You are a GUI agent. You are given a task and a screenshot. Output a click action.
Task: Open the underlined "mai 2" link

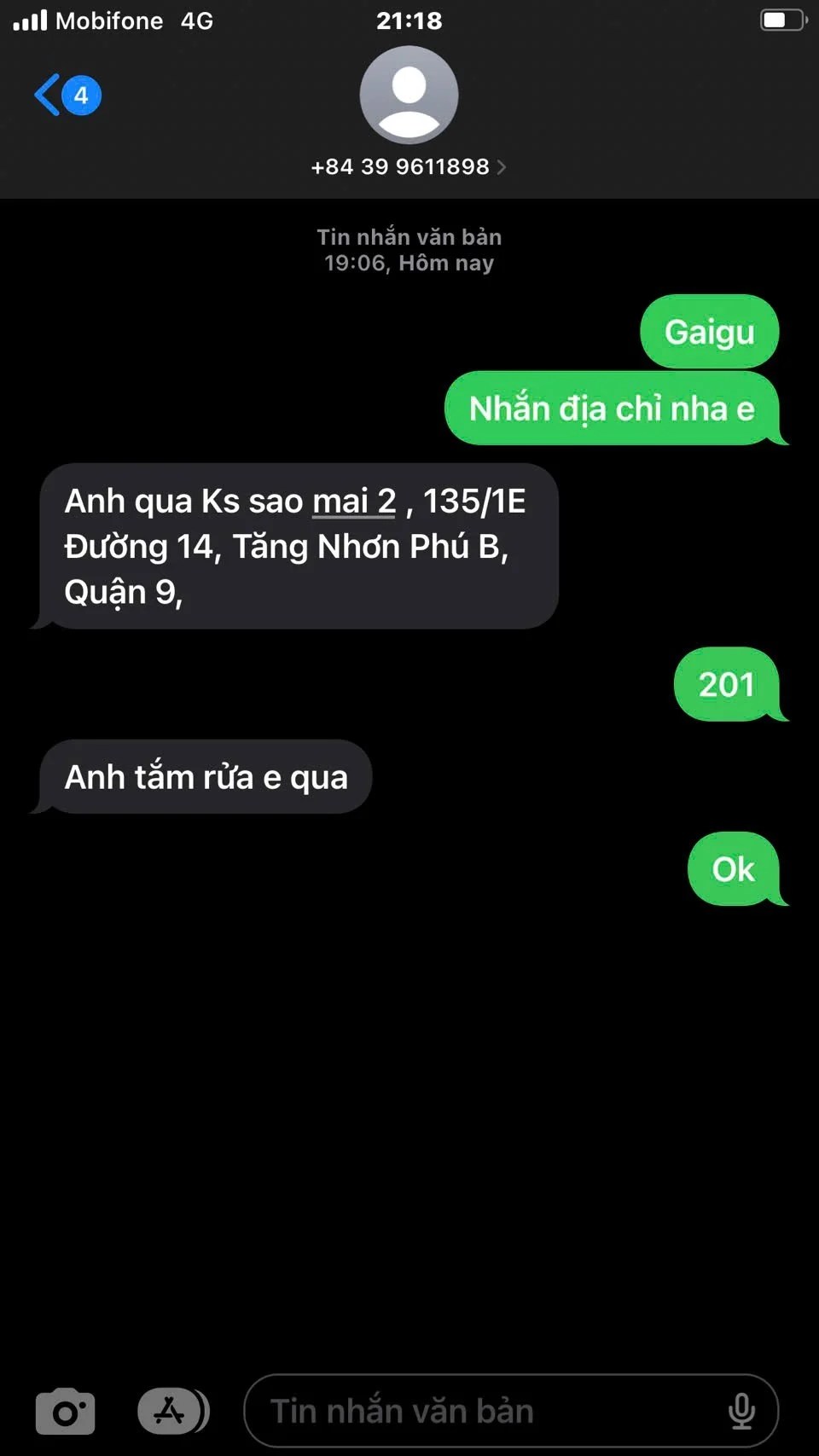tap(354, 502)
